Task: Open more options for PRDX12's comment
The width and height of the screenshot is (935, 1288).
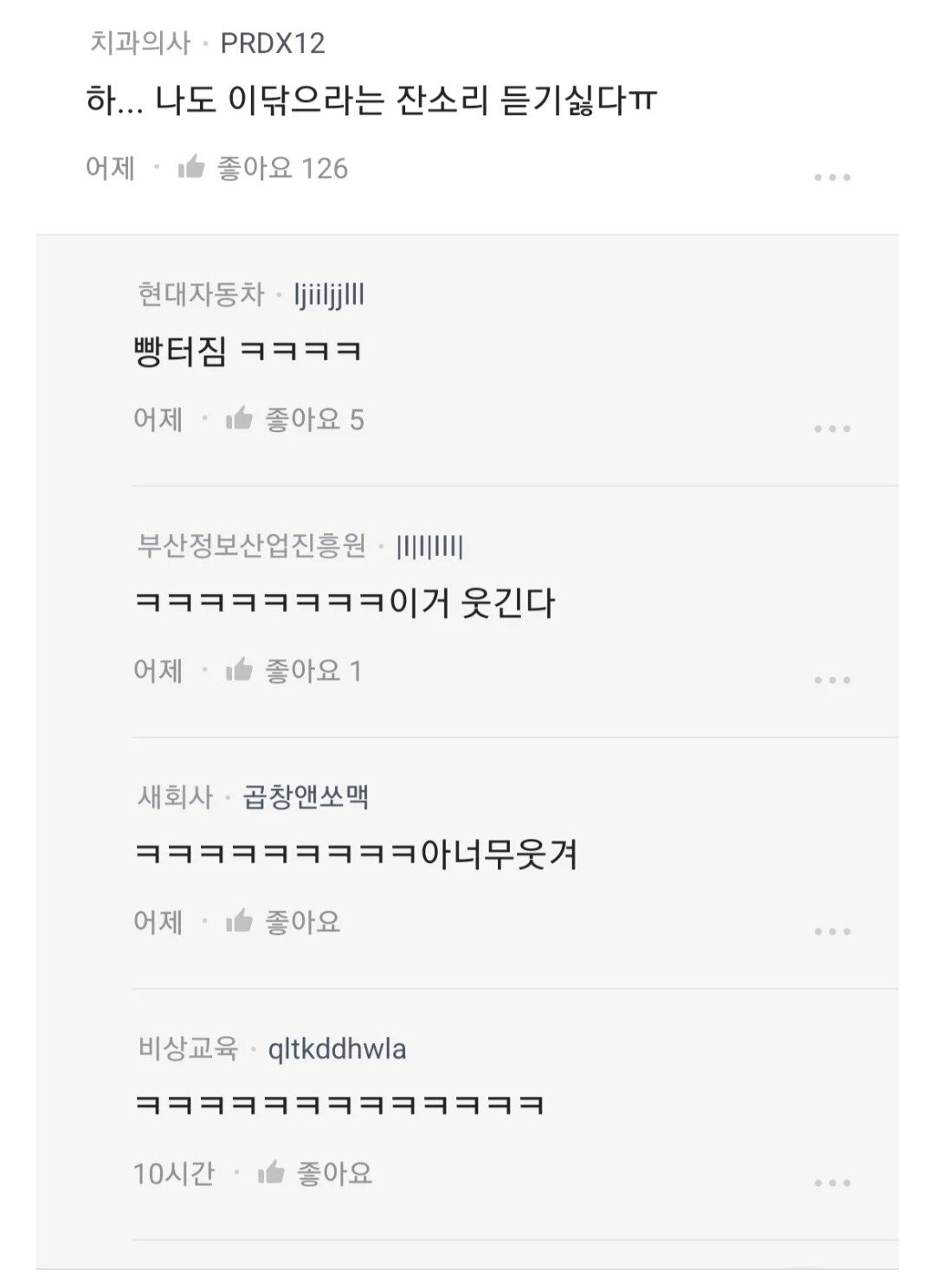Action: pos(832,177)
